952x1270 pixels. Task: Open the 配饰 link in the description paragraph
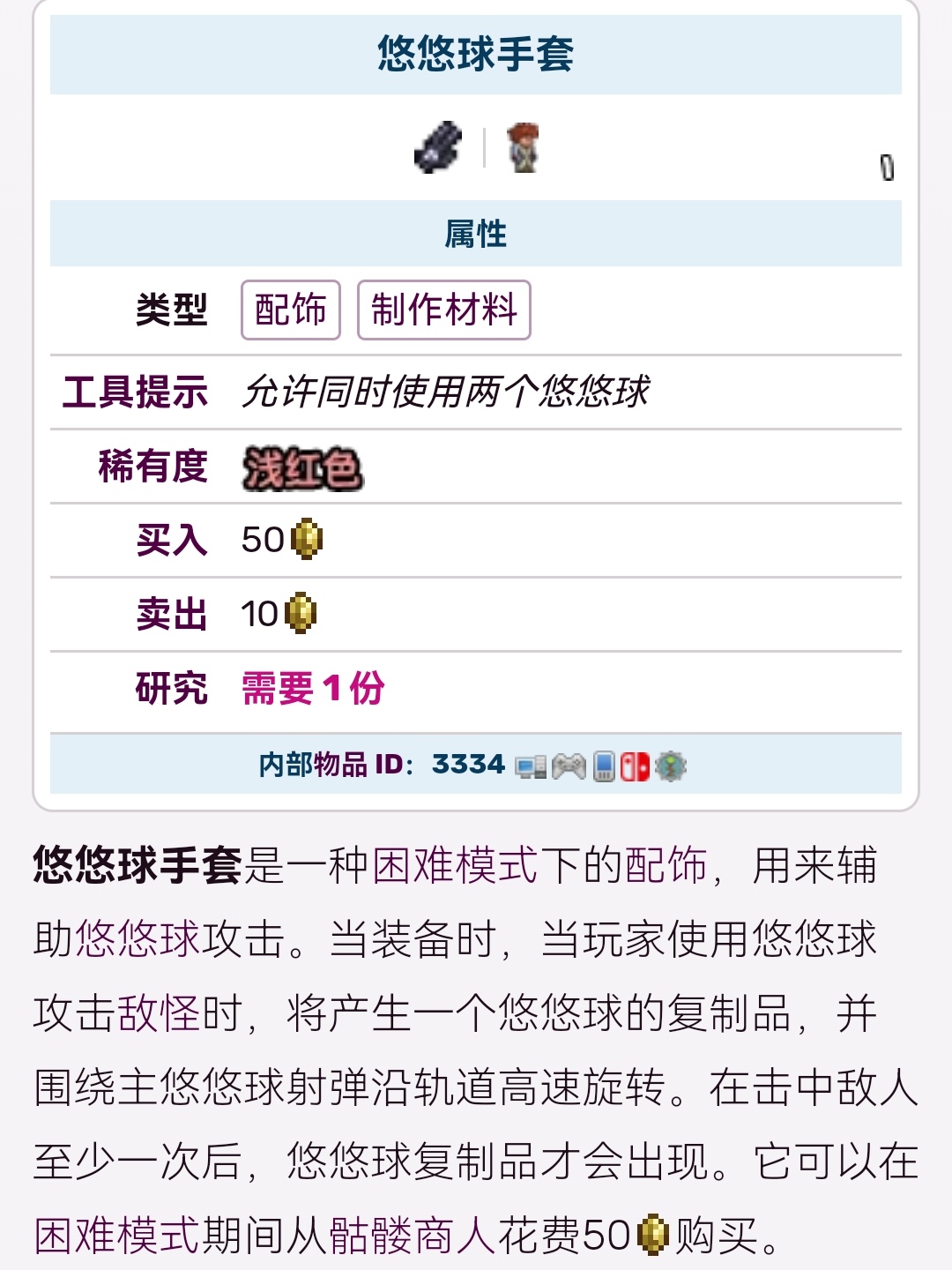pos(666,865)
